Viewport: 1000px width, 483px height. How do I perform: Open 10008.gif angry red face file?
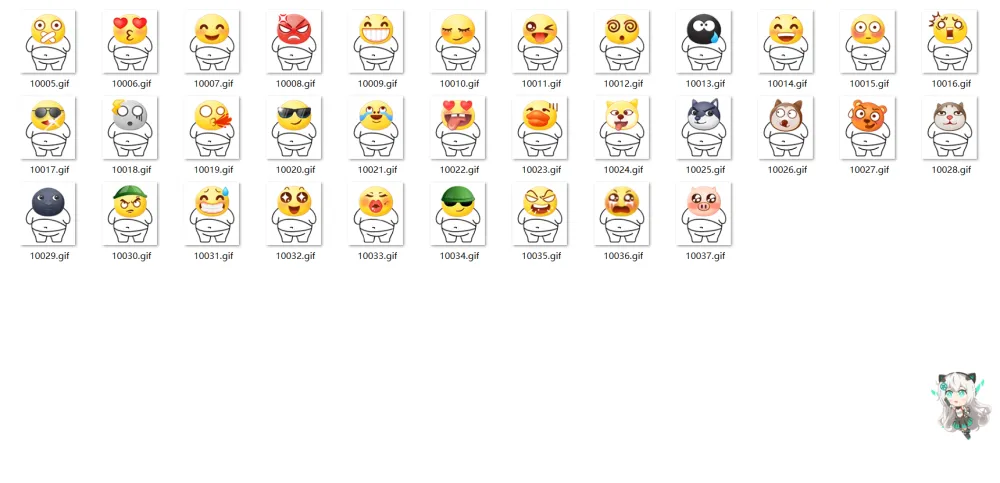[x=294, y=42]
